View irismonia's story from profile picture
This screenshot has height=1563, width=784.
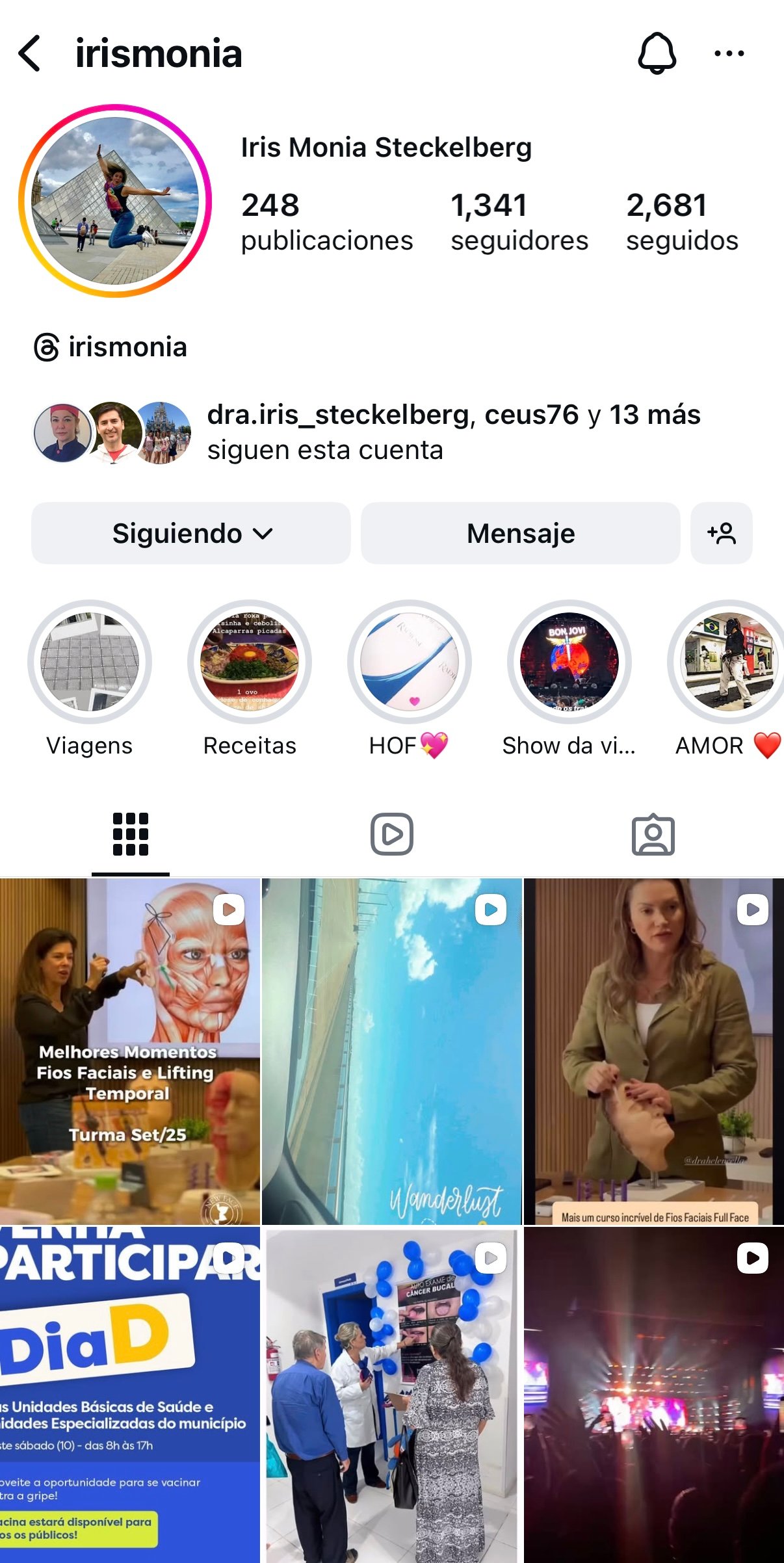tap(115, 201)
